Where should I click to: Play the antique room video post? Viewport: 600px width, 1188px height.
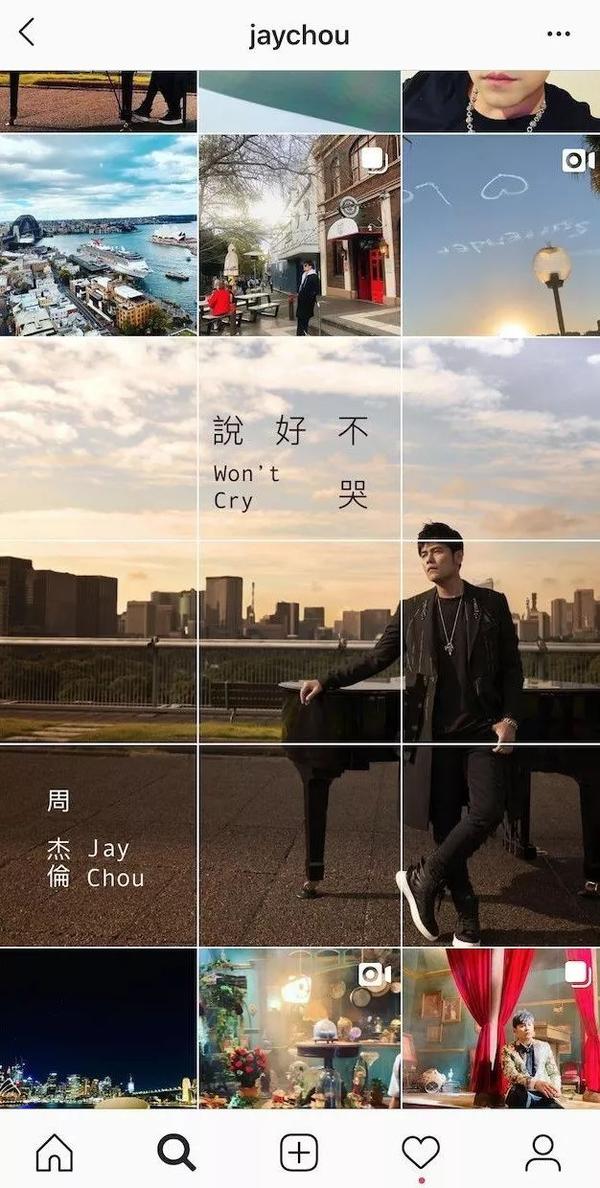coord(300,1028)
